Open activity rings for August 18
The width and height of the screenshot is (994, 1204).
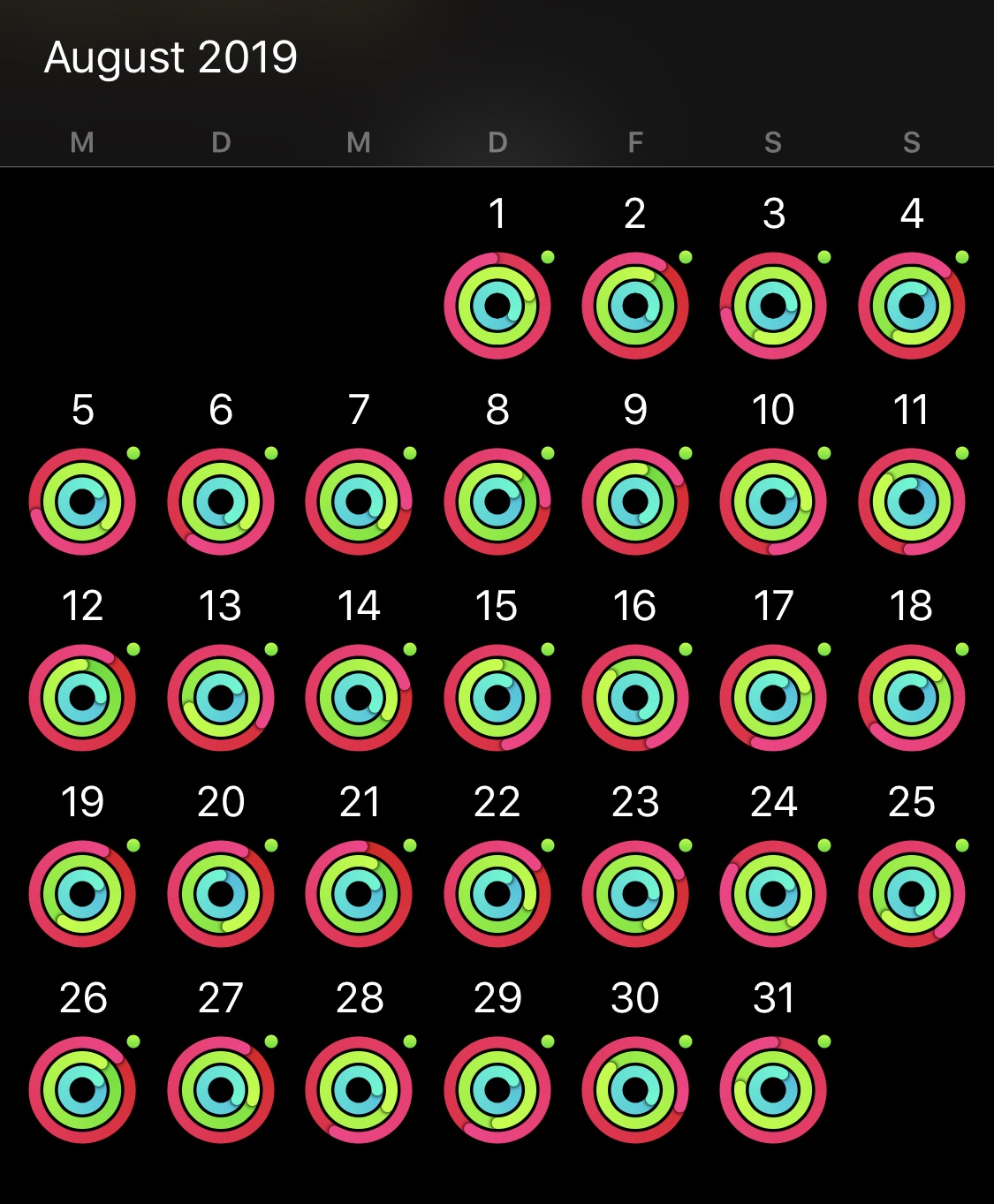click(911, 698)
